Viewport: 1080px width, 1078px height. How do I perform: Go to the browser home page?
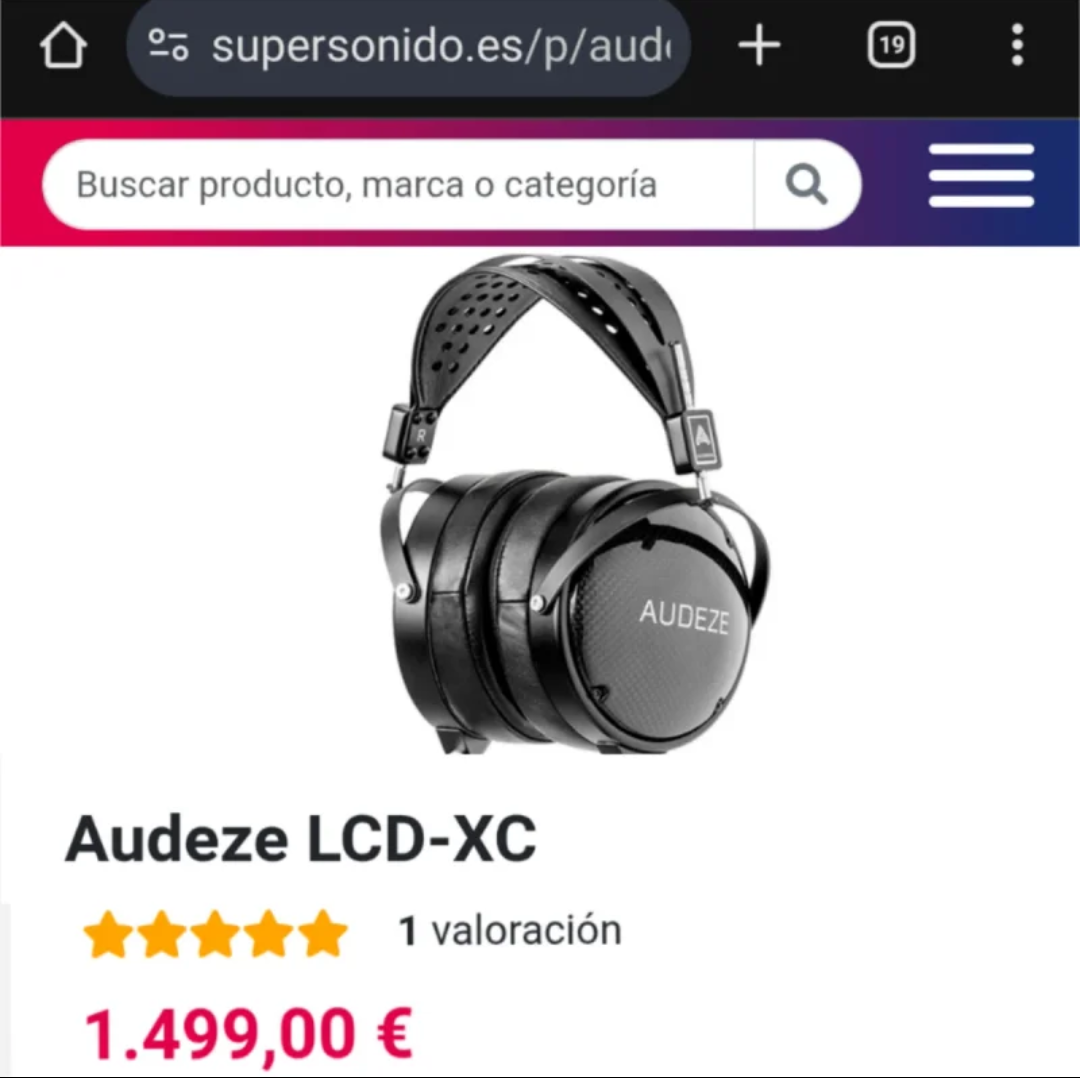pos(63,46)
